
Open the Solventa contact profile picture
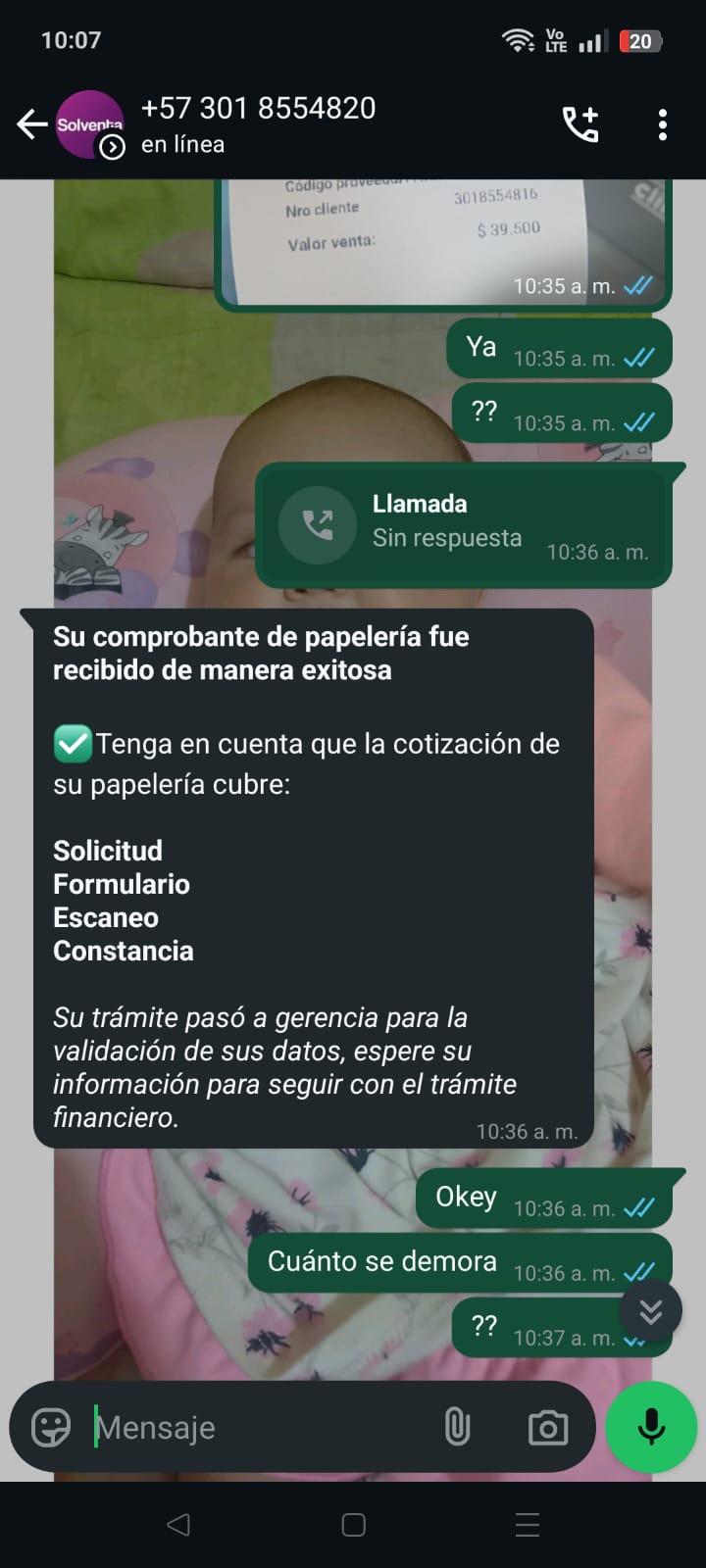(89, 124)
